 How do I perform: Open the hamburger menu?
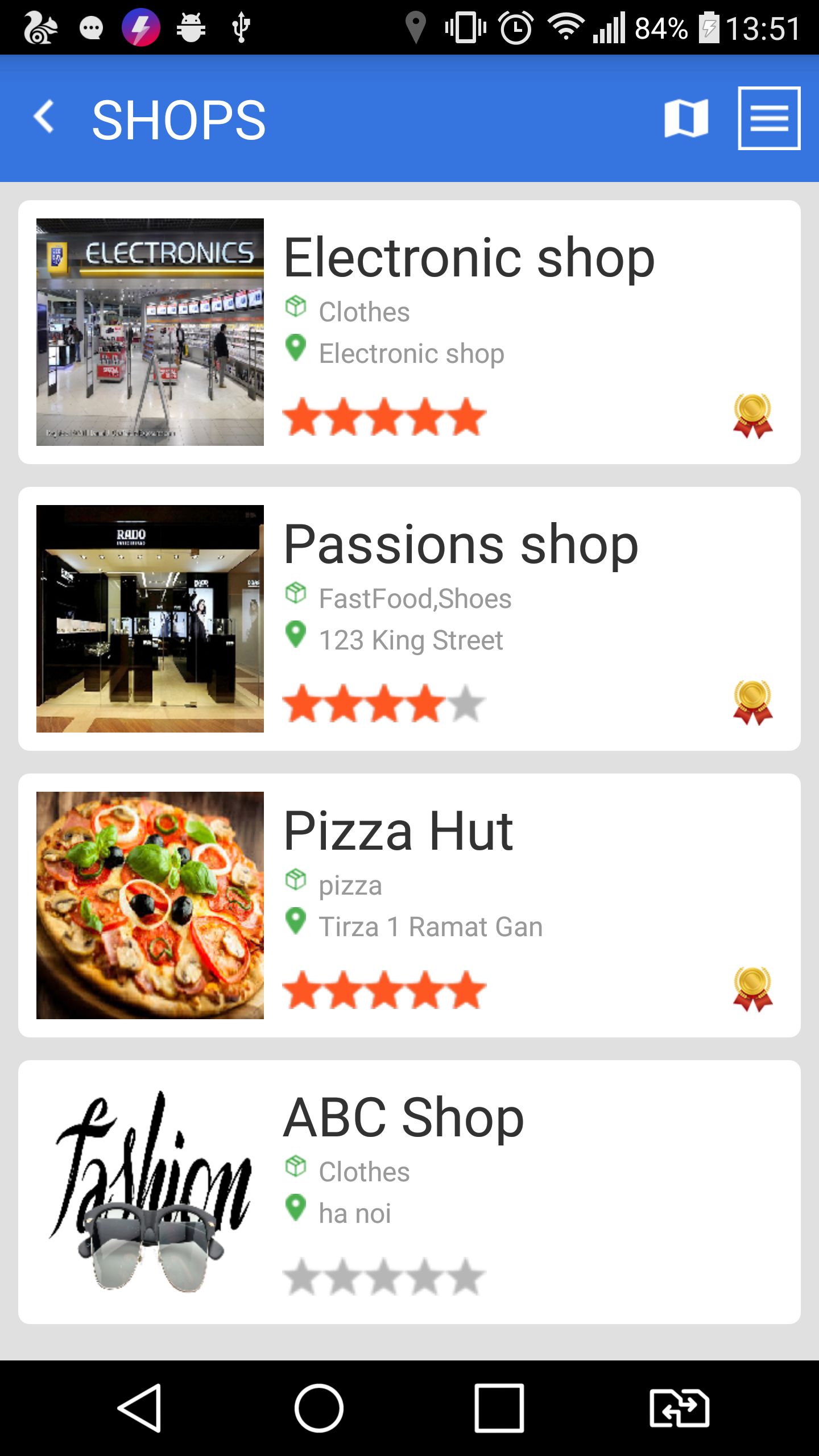pos(769,118)
